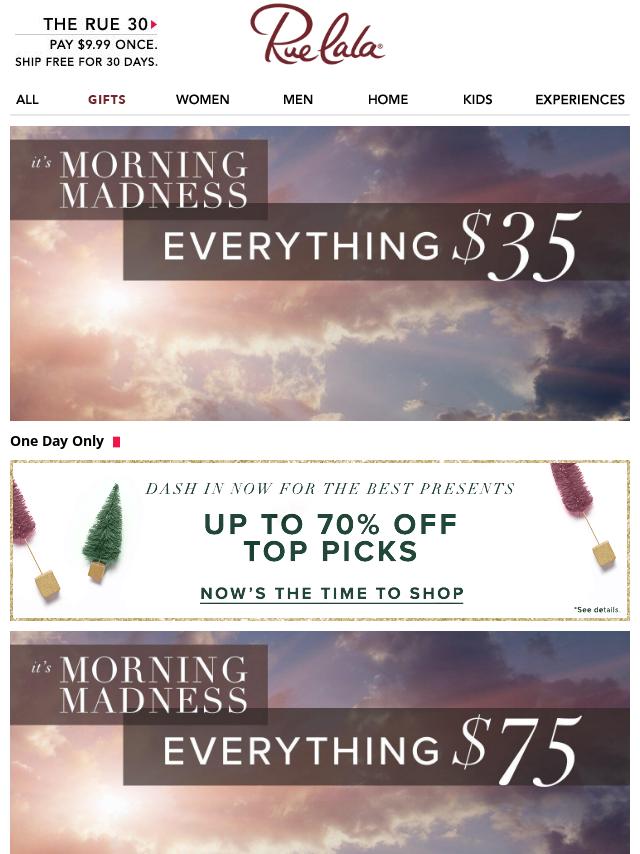View the KIDS category

(x=477, y=99)
